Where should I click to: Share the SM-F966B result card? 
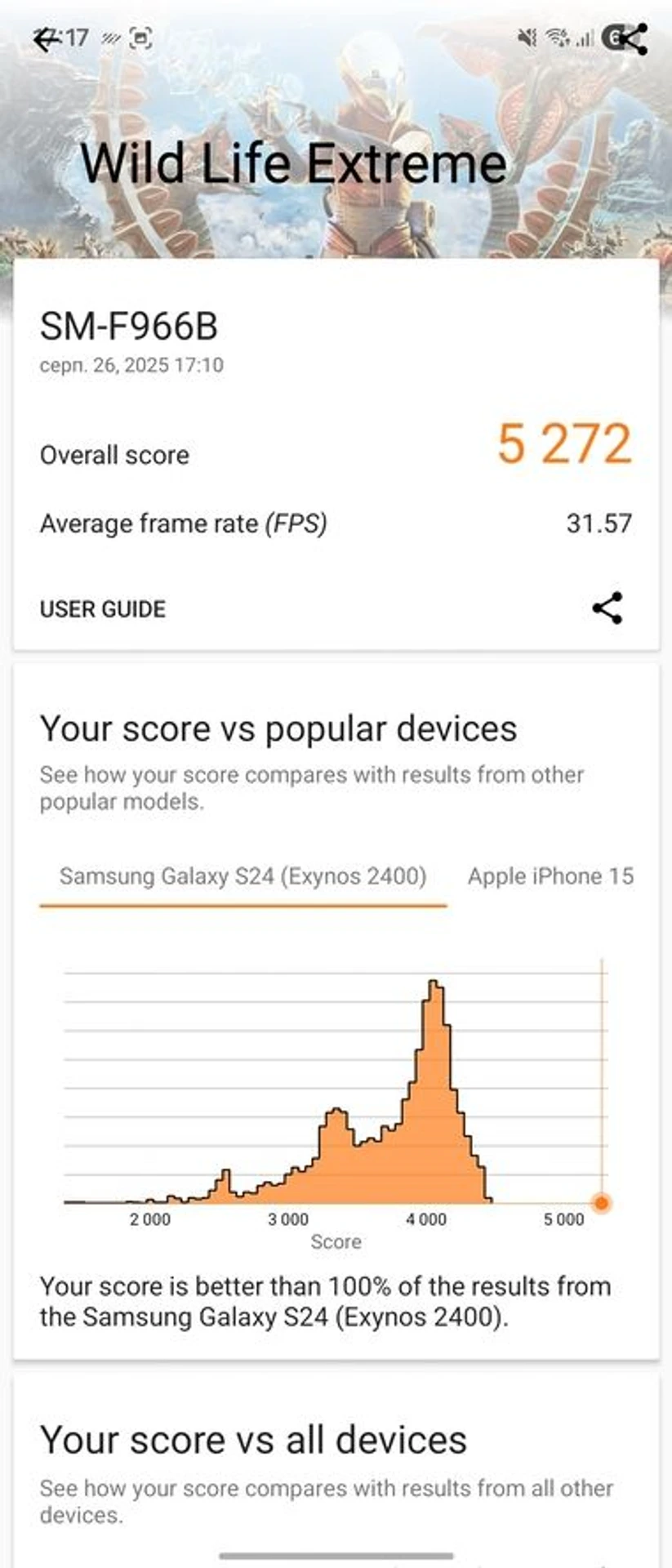[607, 608]
